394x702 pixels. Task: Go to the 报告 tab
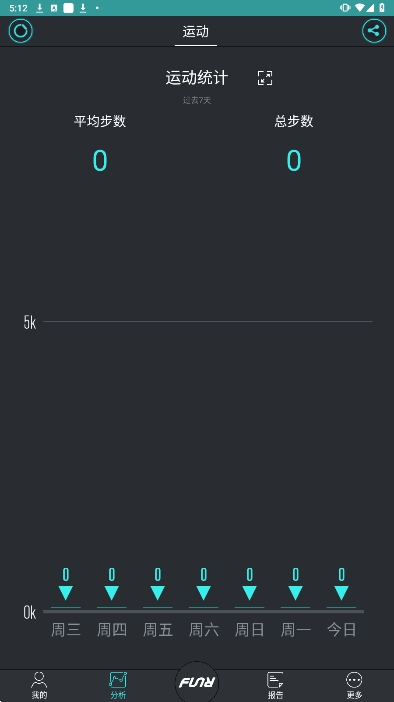275,685
